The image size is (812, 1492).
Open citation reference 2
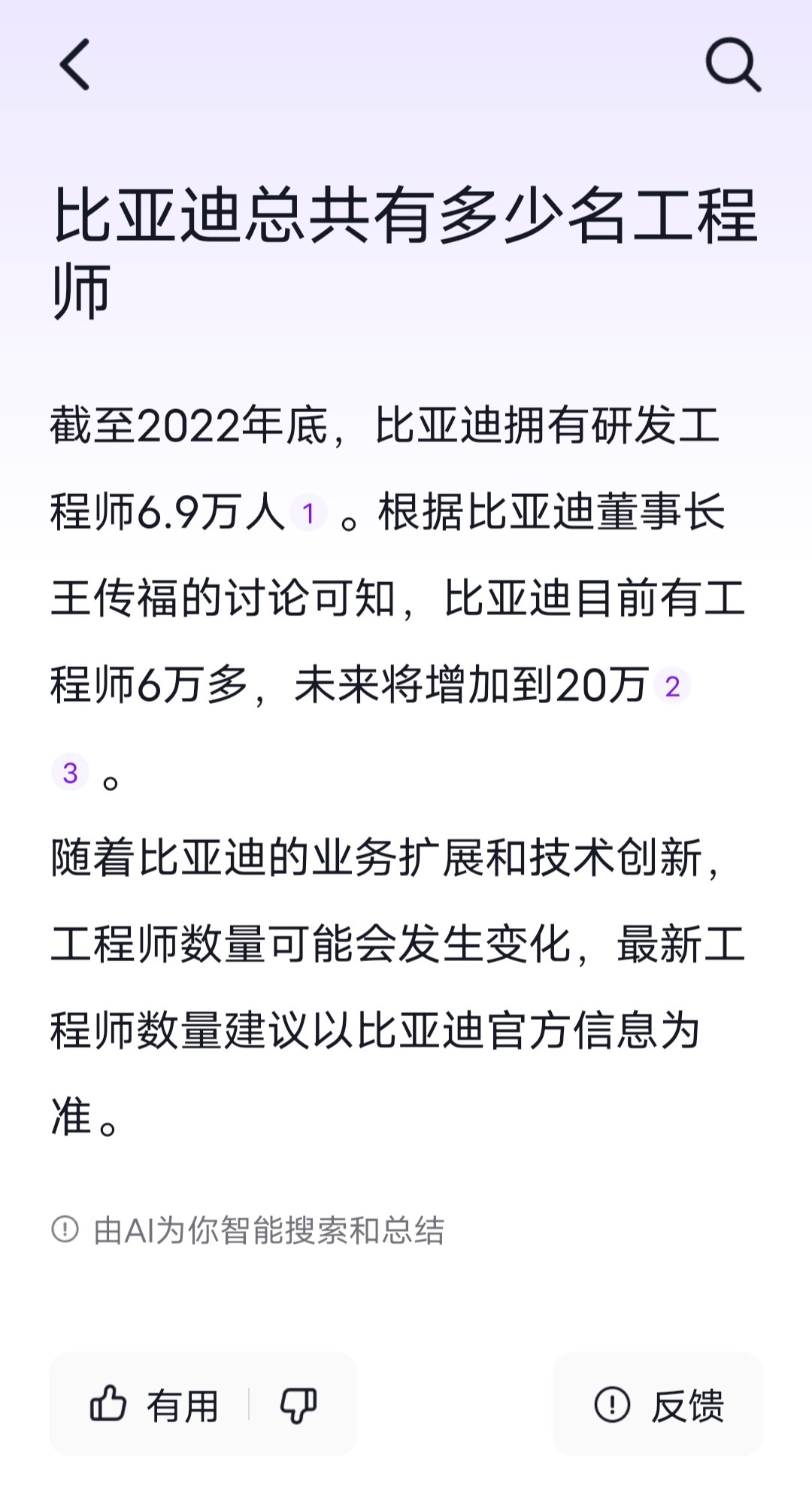pyautogui.click(x=672, y=686)
